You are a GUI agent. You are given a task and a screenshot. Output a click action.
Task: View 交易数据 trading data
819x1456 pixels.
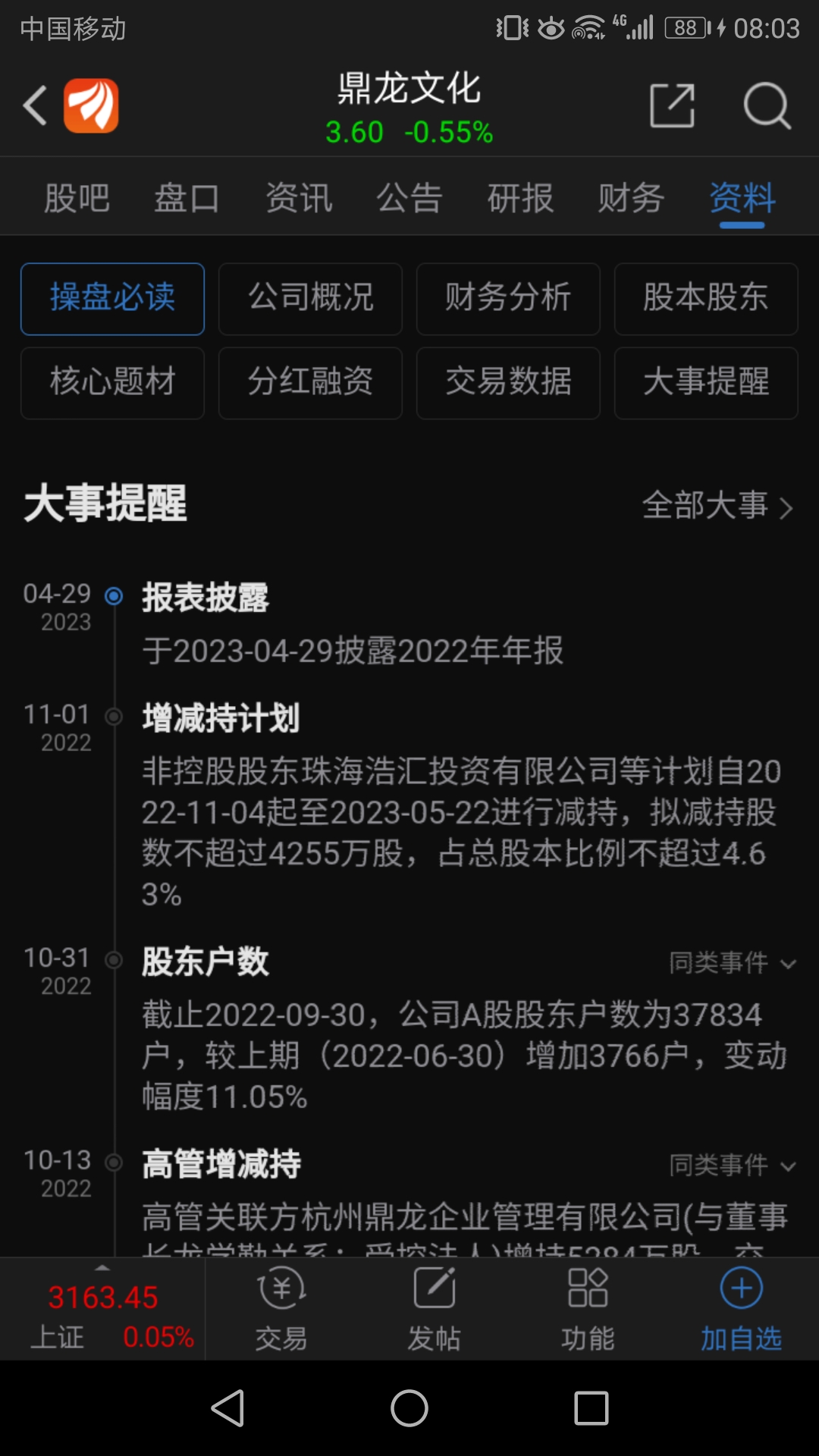coord(508,383)
